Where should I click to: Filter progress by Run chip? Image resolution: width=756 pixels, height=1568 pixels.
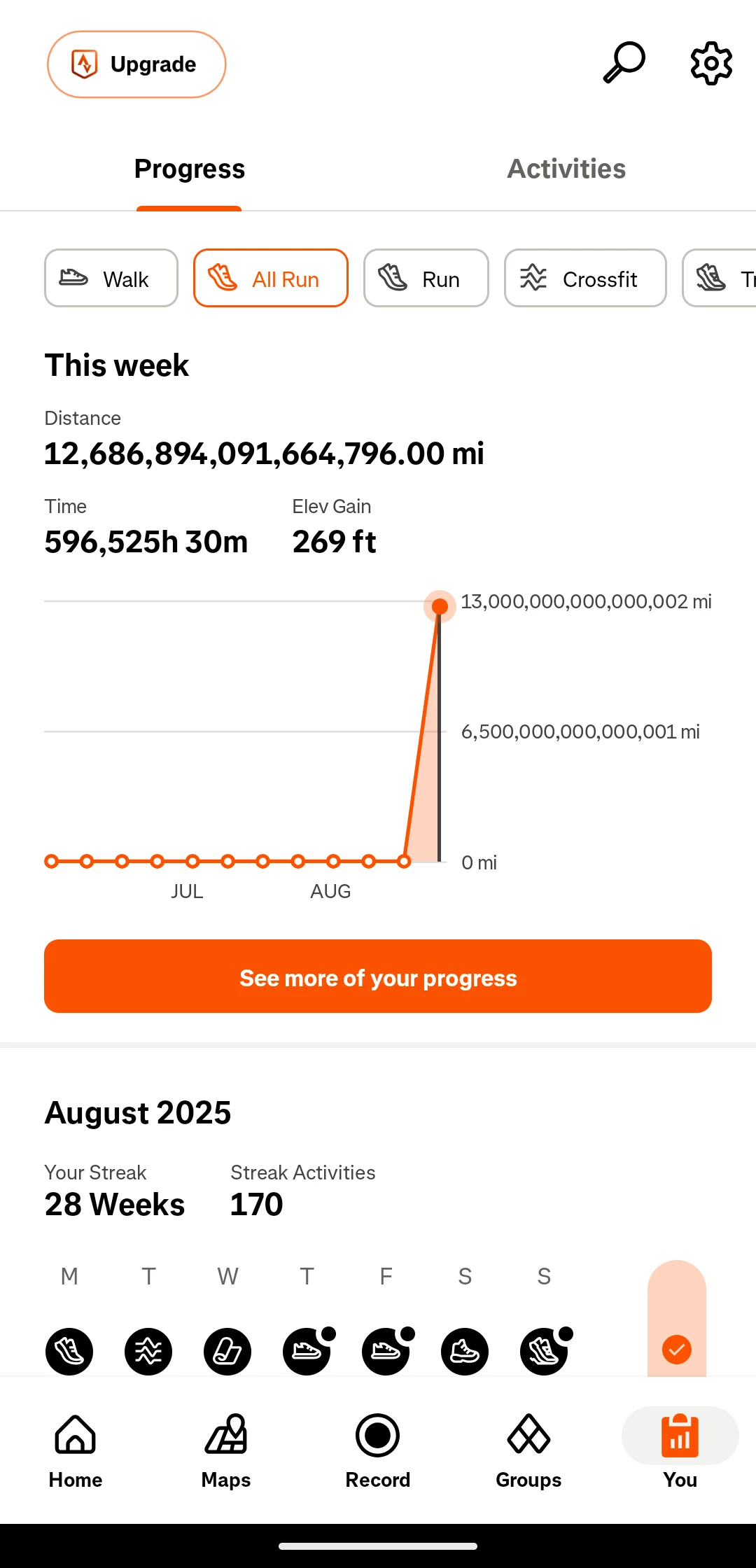426,278
